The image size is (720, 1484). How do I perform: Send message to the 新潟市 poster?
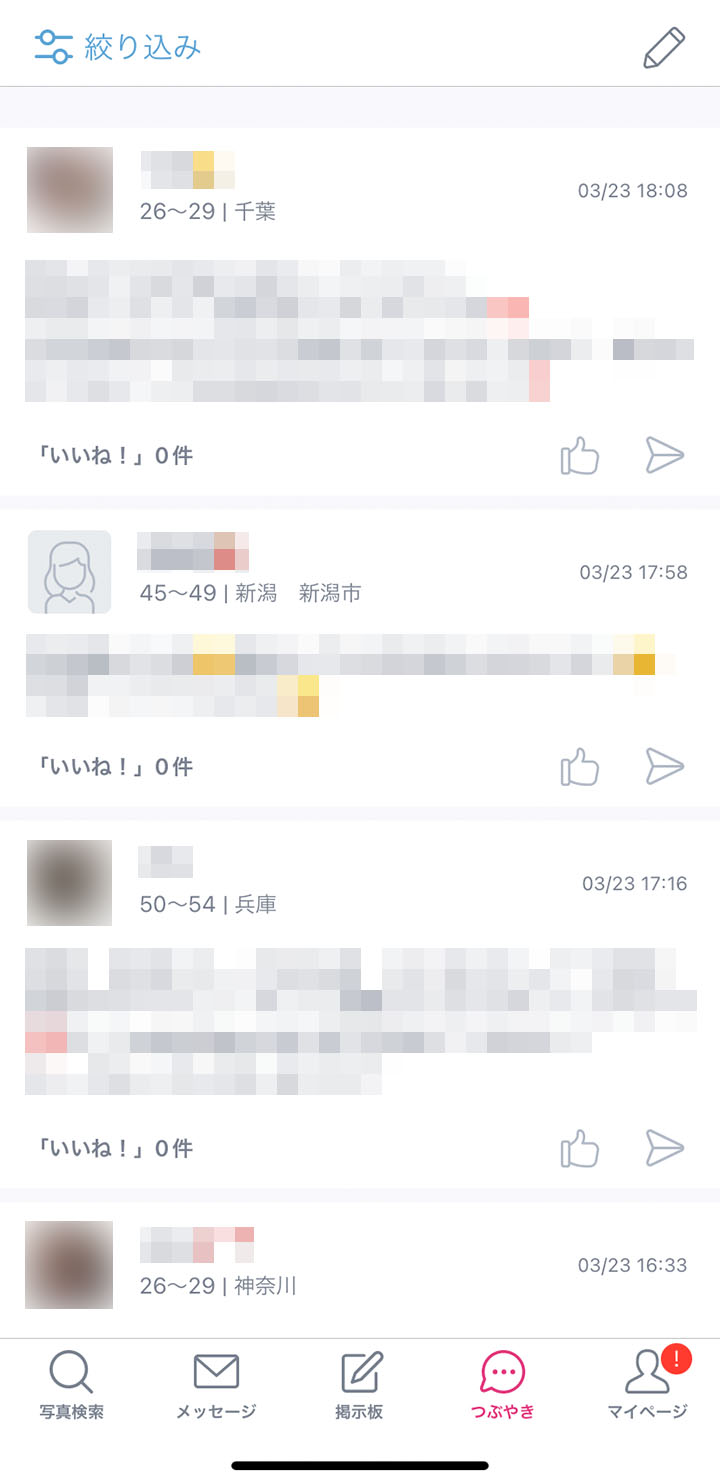click(664, 767)
